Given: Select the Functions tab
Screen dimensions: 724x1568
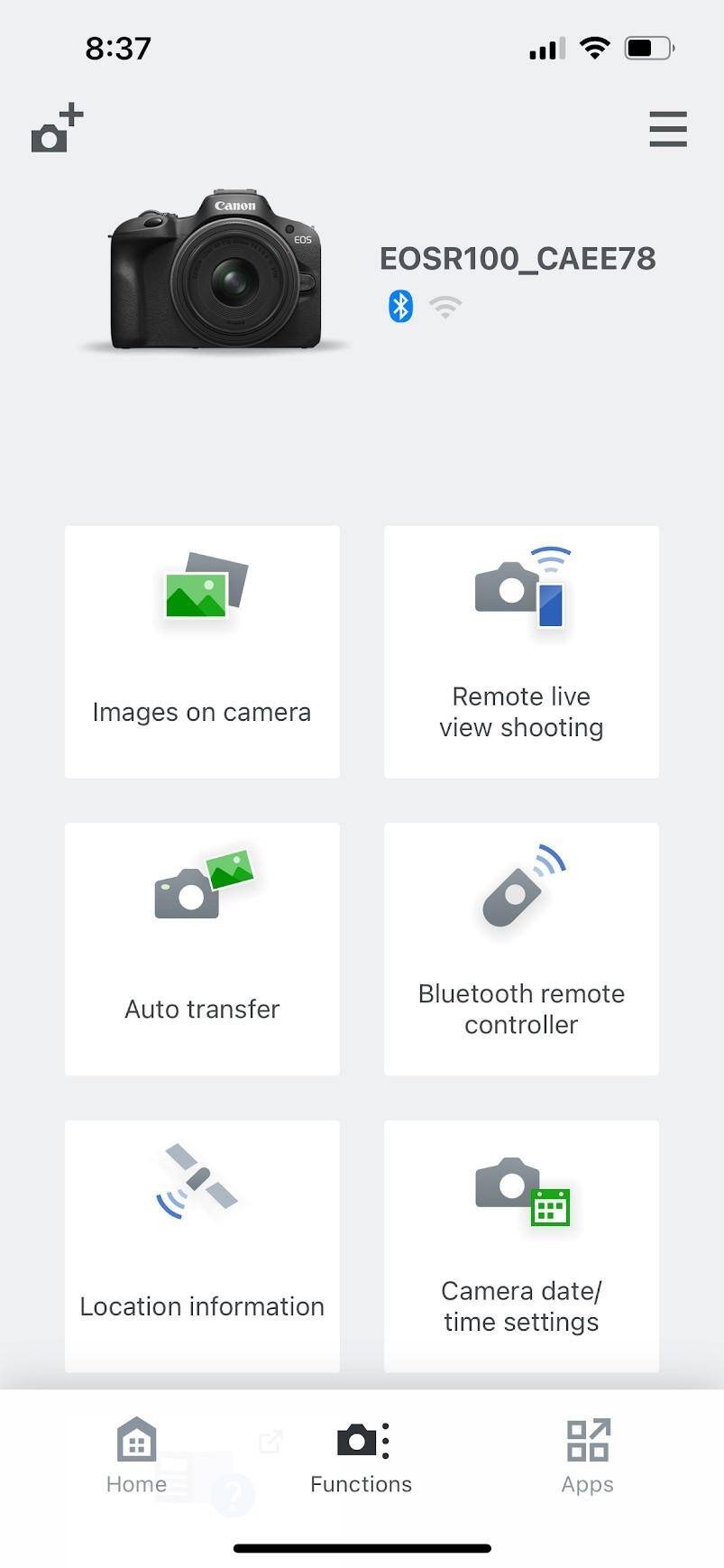Looking at the screenshot, I should click(x=361, y=1456).
